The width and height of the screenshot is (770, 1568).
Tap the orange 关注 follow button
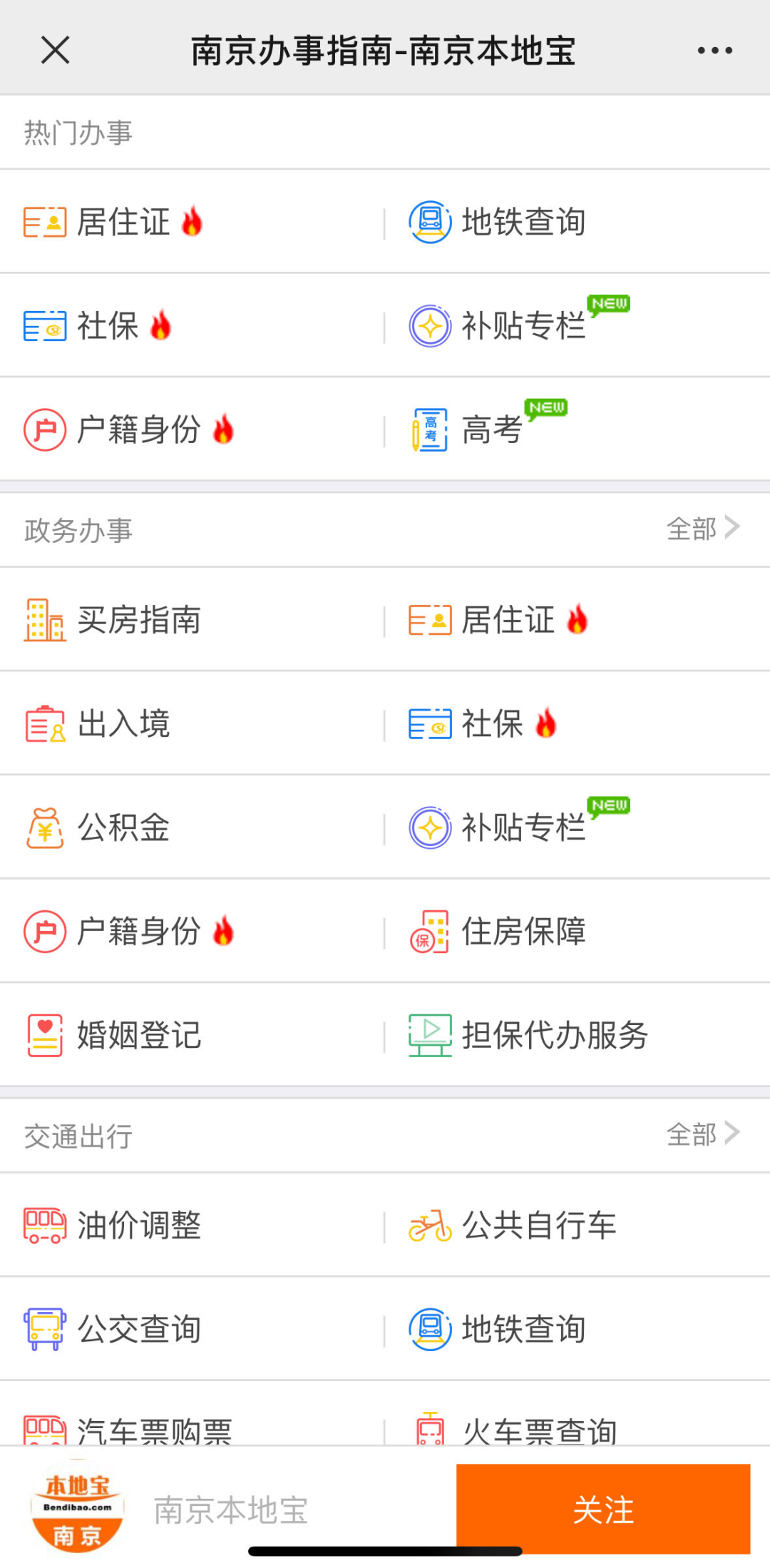603,1509
